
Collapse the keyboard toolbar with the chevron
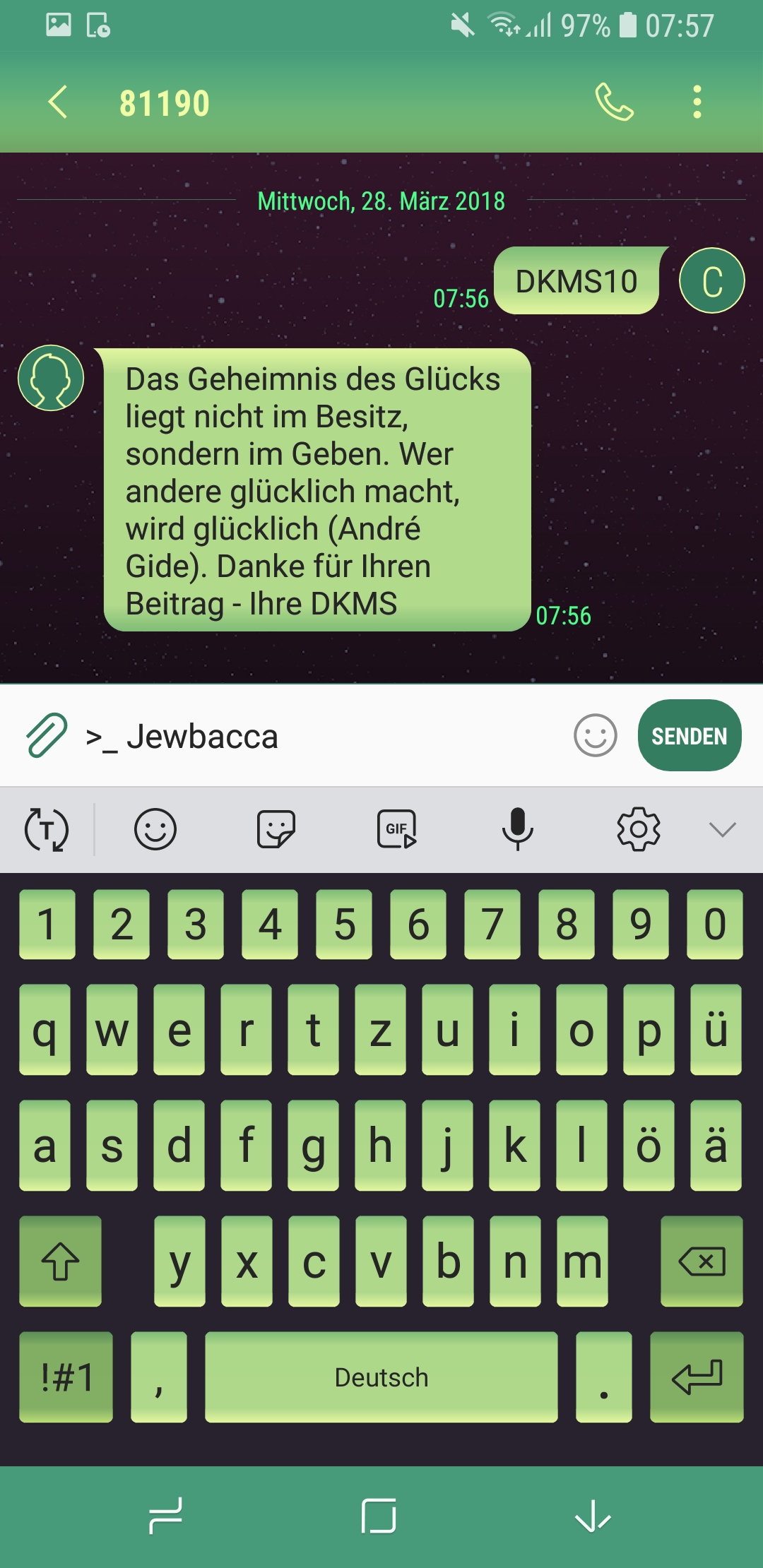pos(723,829)
